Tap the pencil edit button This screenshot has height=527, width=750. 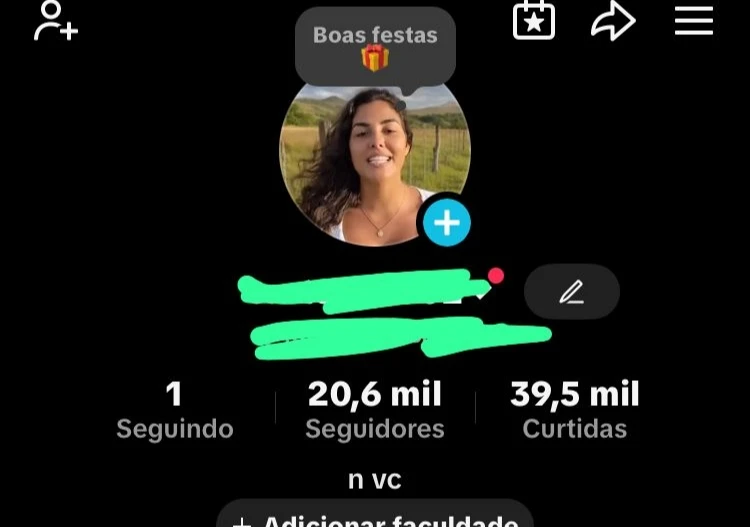[571, 292]
